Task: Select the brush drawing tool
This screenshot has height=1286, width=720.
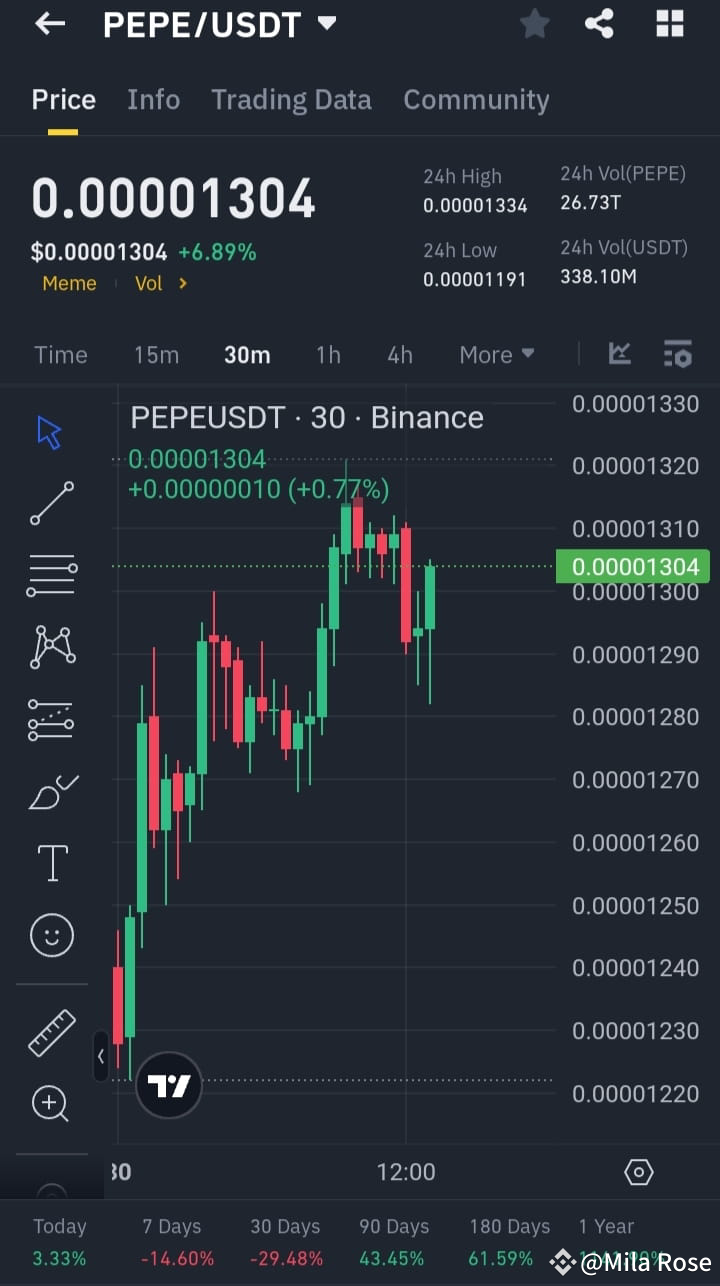Action: pos(51,791)
